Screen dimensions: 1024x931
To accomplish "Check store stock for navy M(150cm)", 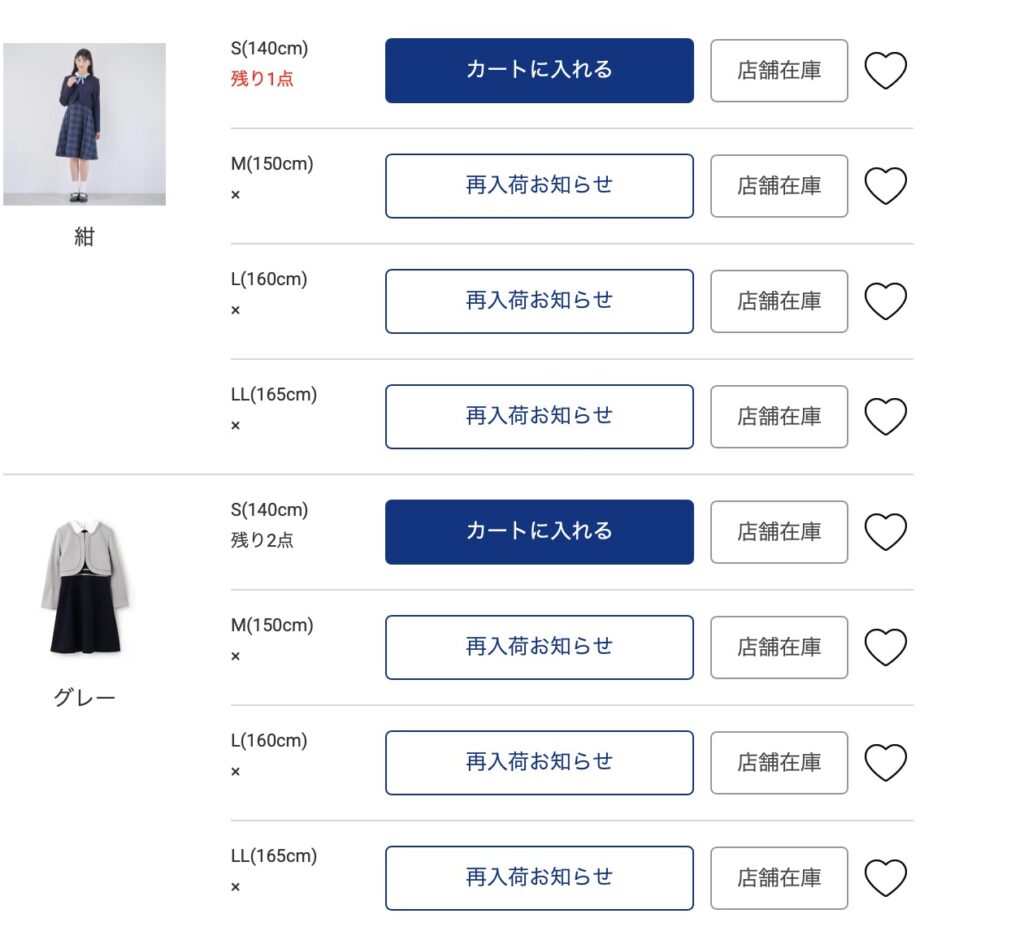I will click(779, 186).
